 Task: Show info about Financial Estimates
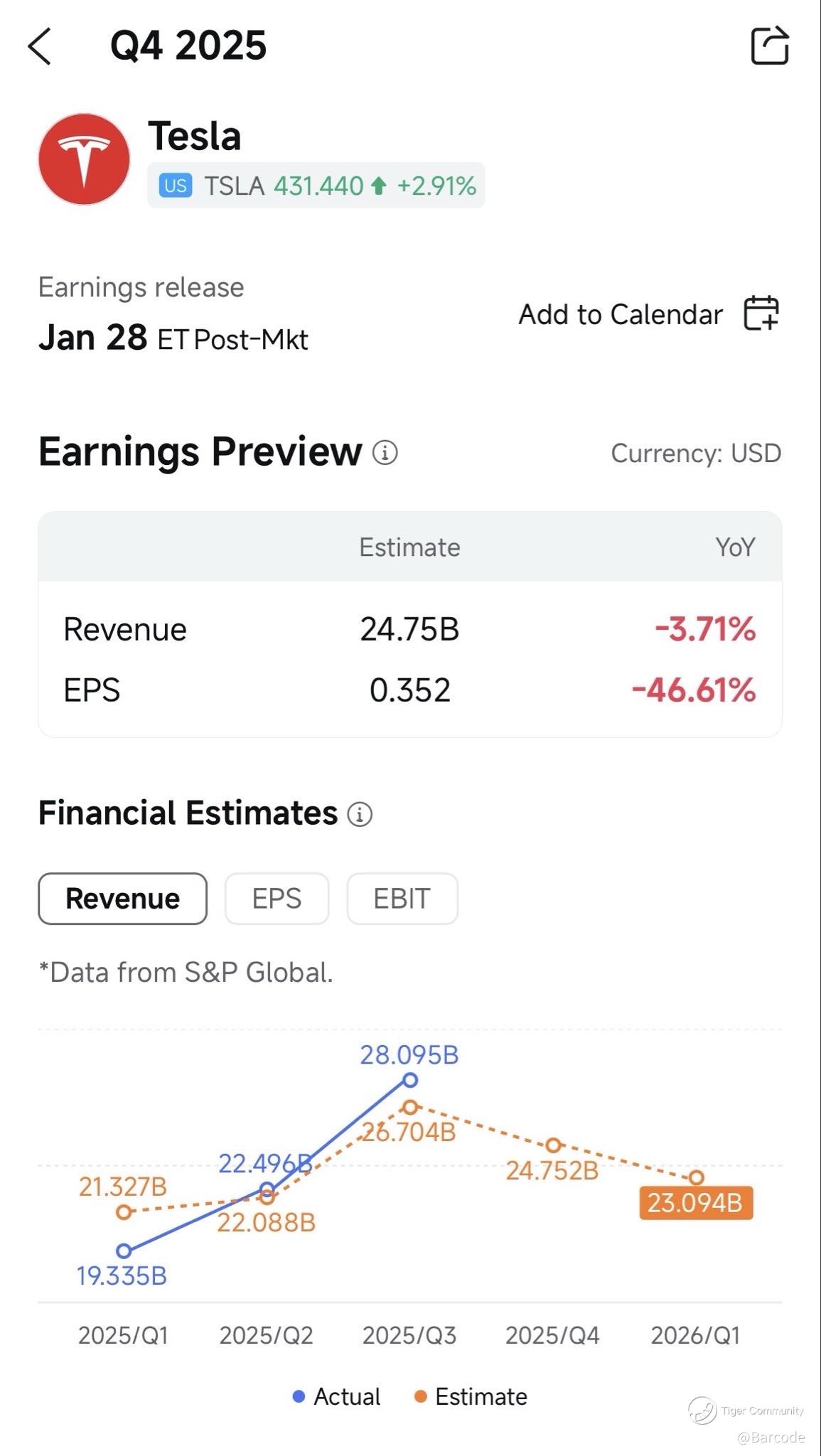360,814
